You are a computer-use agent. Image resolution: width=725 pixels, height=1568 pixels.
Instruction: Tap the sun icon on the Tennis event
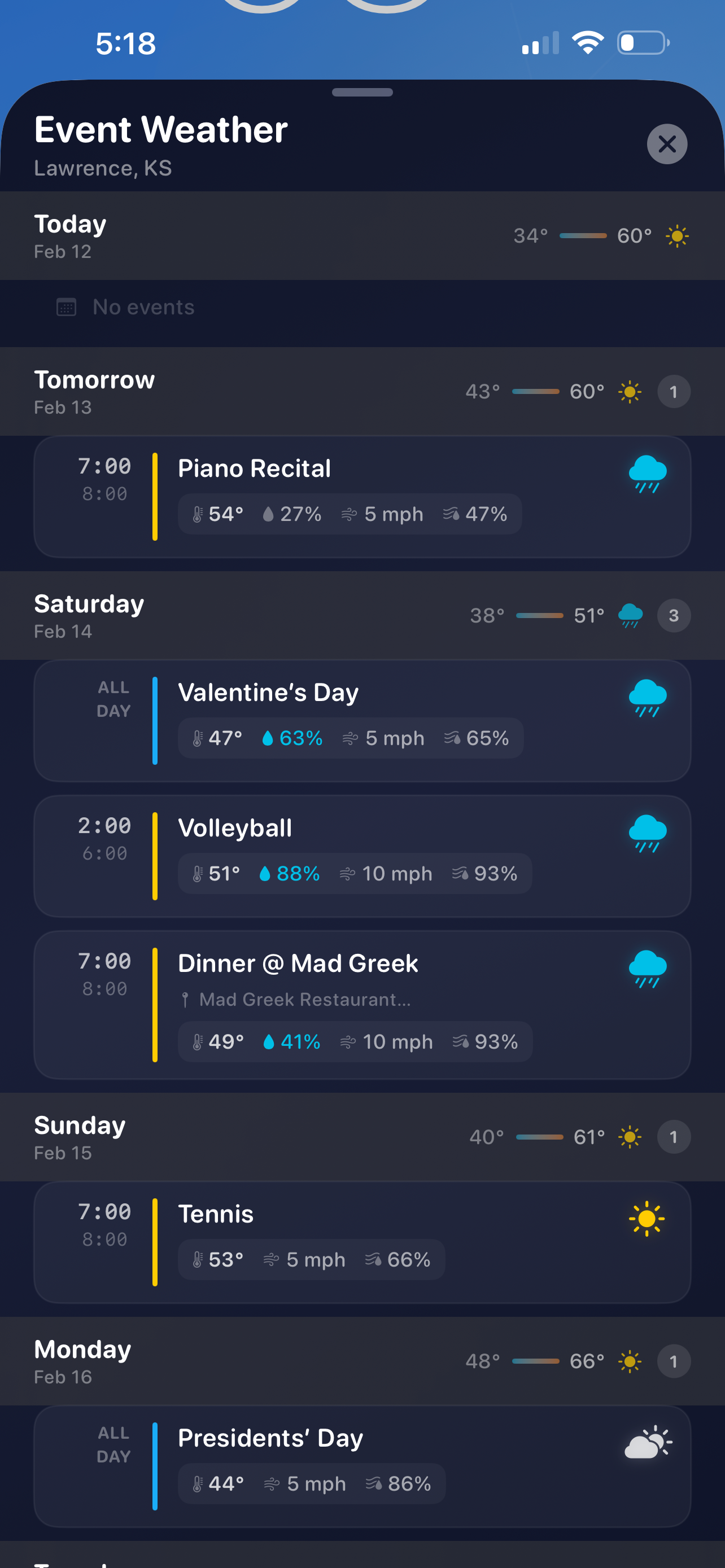[x=647, y=1219]
